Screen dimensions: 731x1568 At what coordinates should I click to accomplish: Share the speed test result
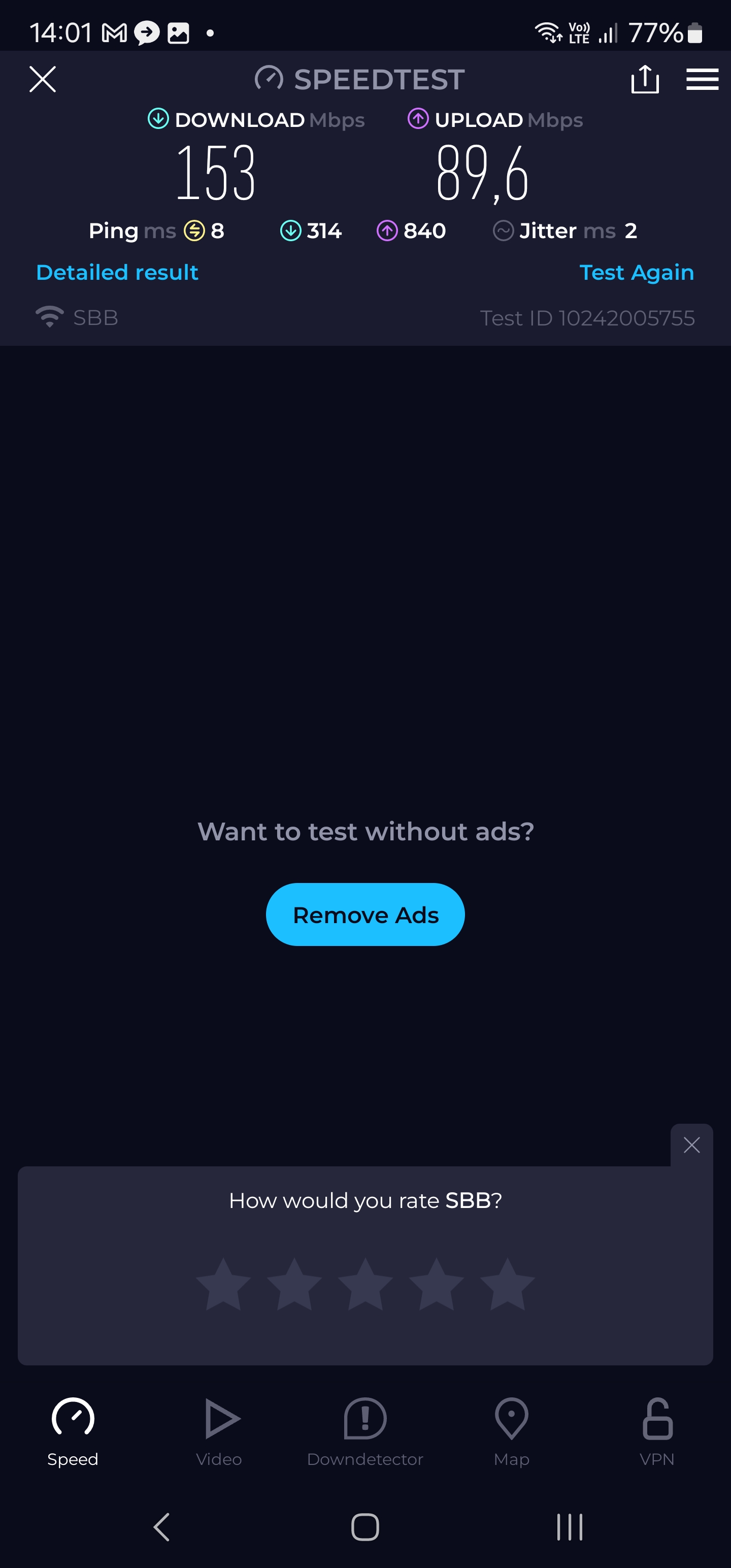click(645, 79)
